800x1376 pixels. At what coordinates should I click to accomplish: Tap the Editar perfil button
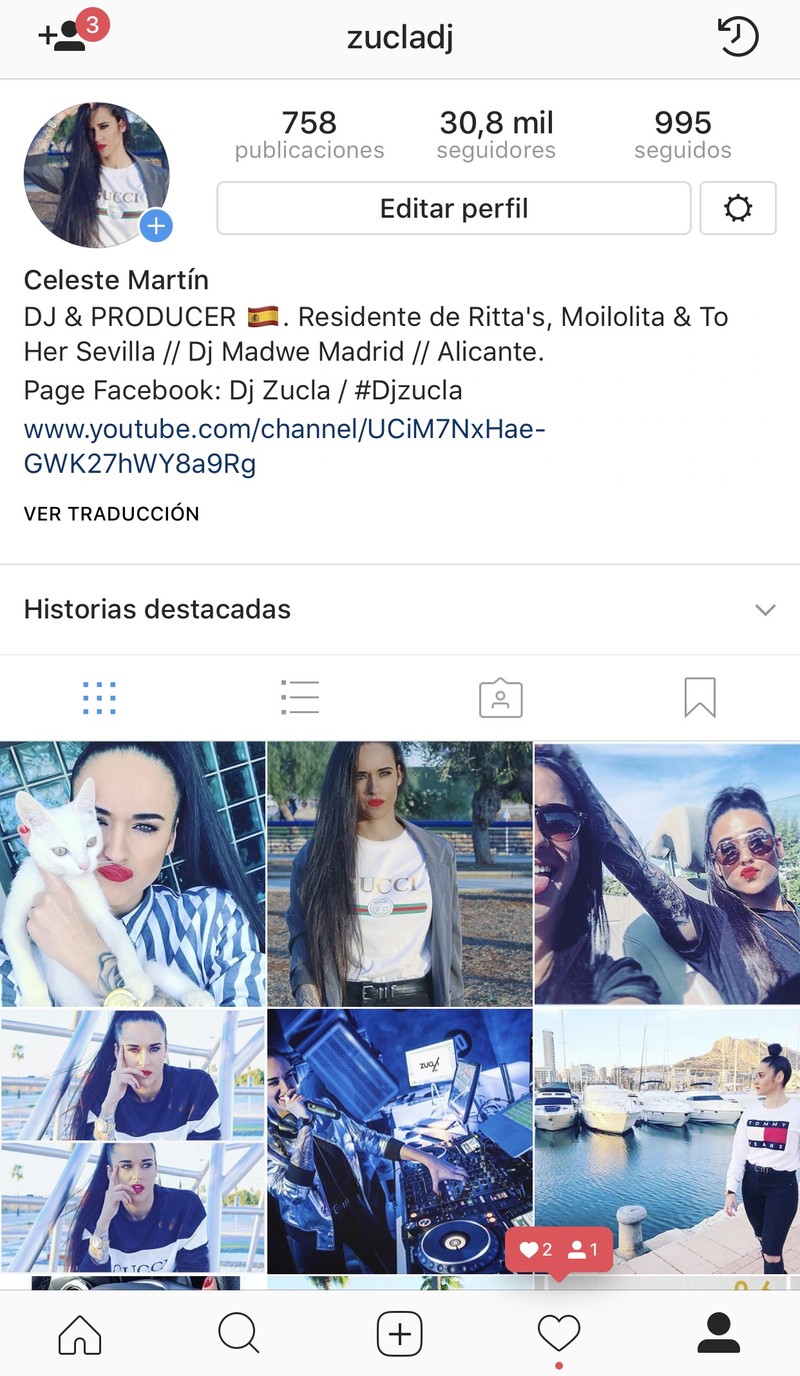[453, 209]
